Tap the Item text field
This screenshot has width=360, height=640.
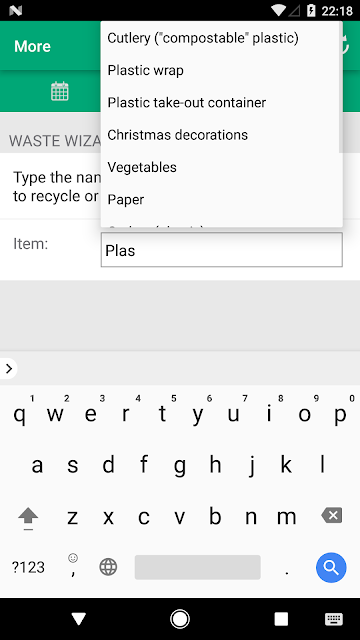point(222,250)
